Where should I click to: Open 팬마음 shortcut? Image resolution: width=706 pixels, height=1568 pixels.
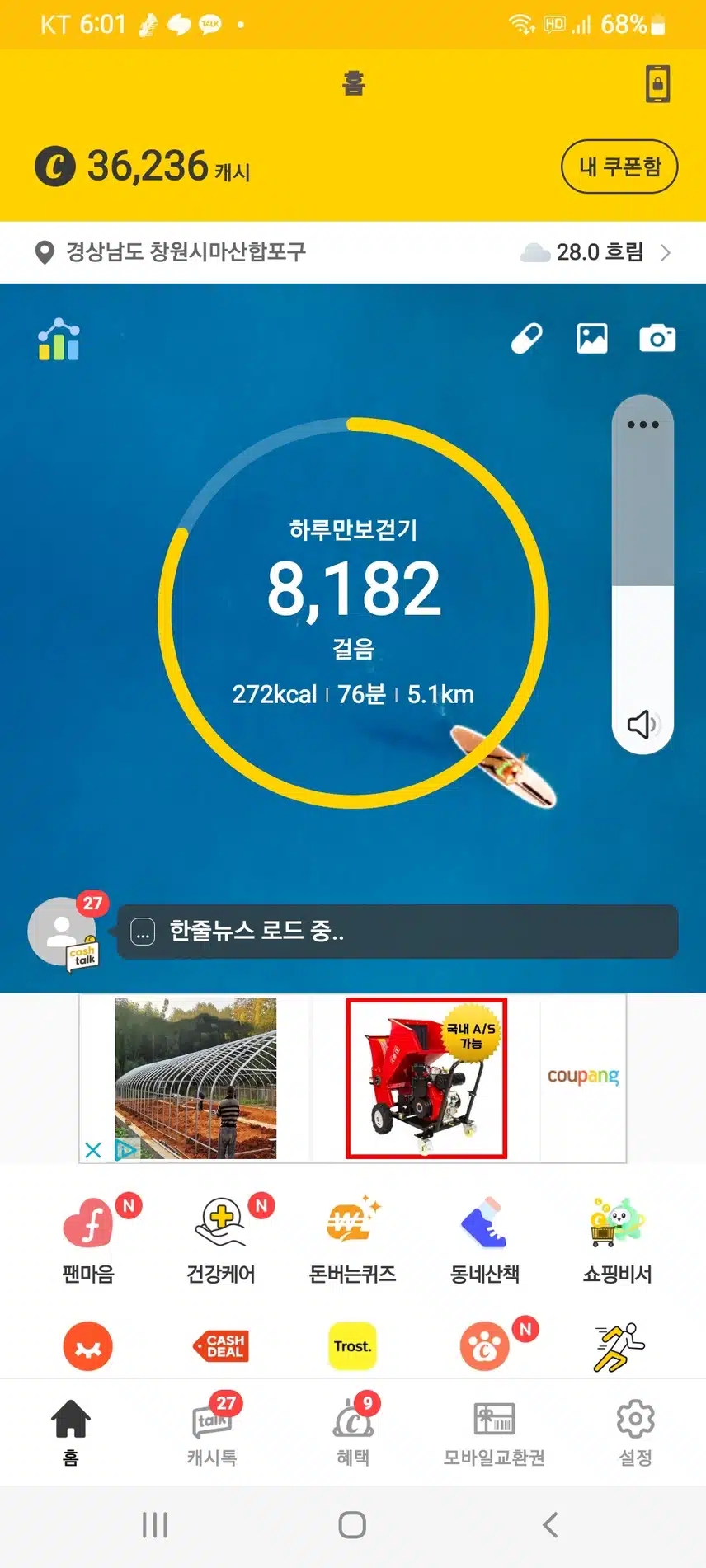[88, 1240]
